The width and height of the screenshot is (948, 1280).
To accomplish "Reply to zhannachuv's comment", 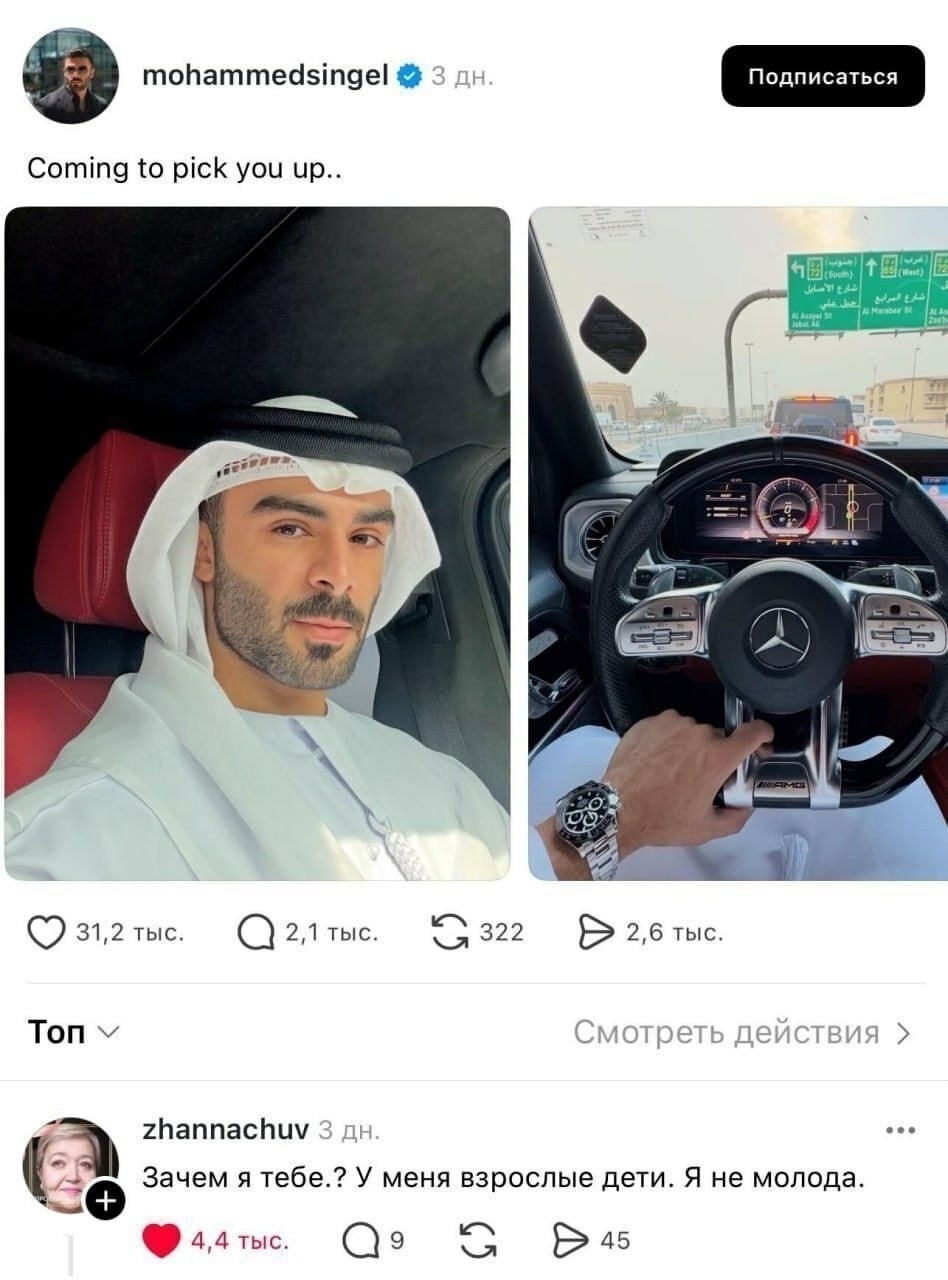I will click(x=359, y=1241).
